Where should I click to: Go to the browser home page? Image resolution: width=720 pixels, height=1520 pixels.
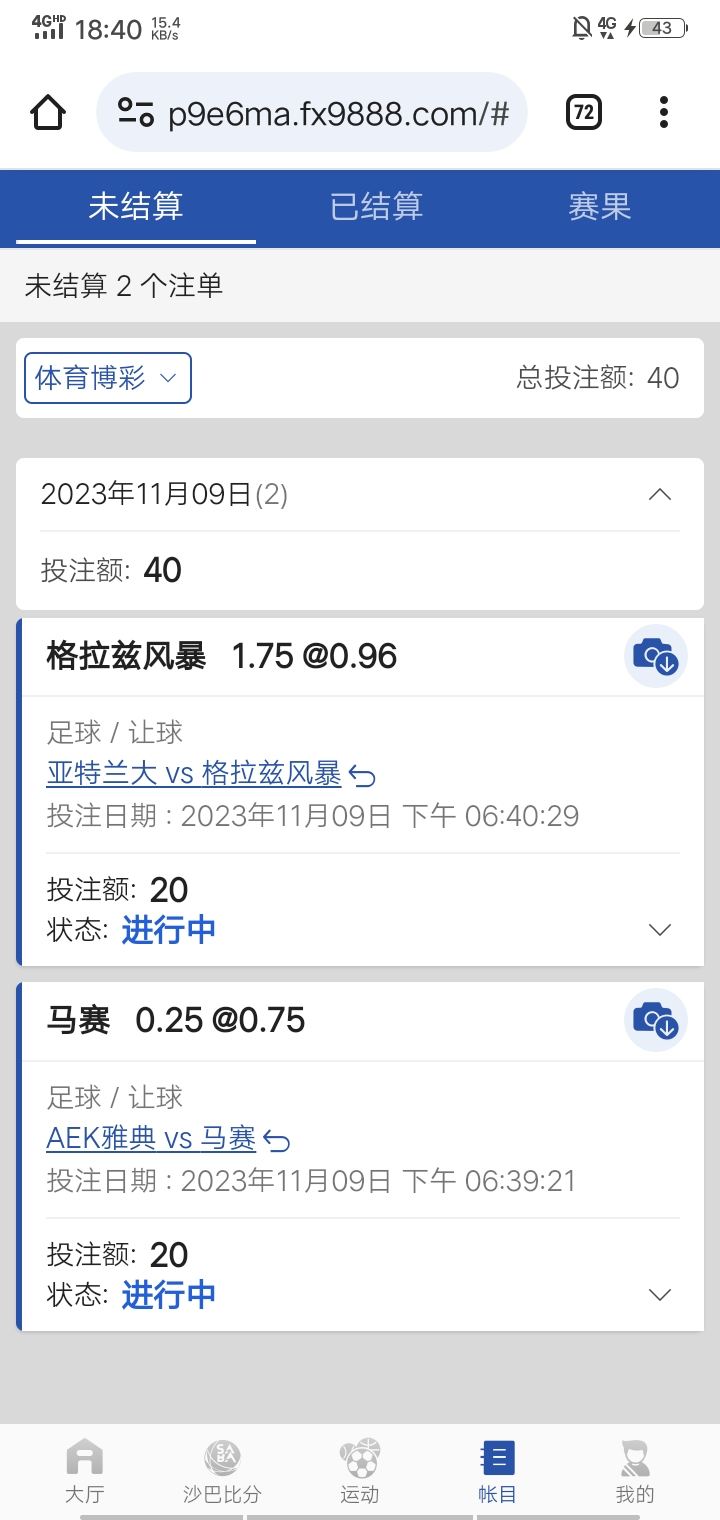(x=48, y=113)
